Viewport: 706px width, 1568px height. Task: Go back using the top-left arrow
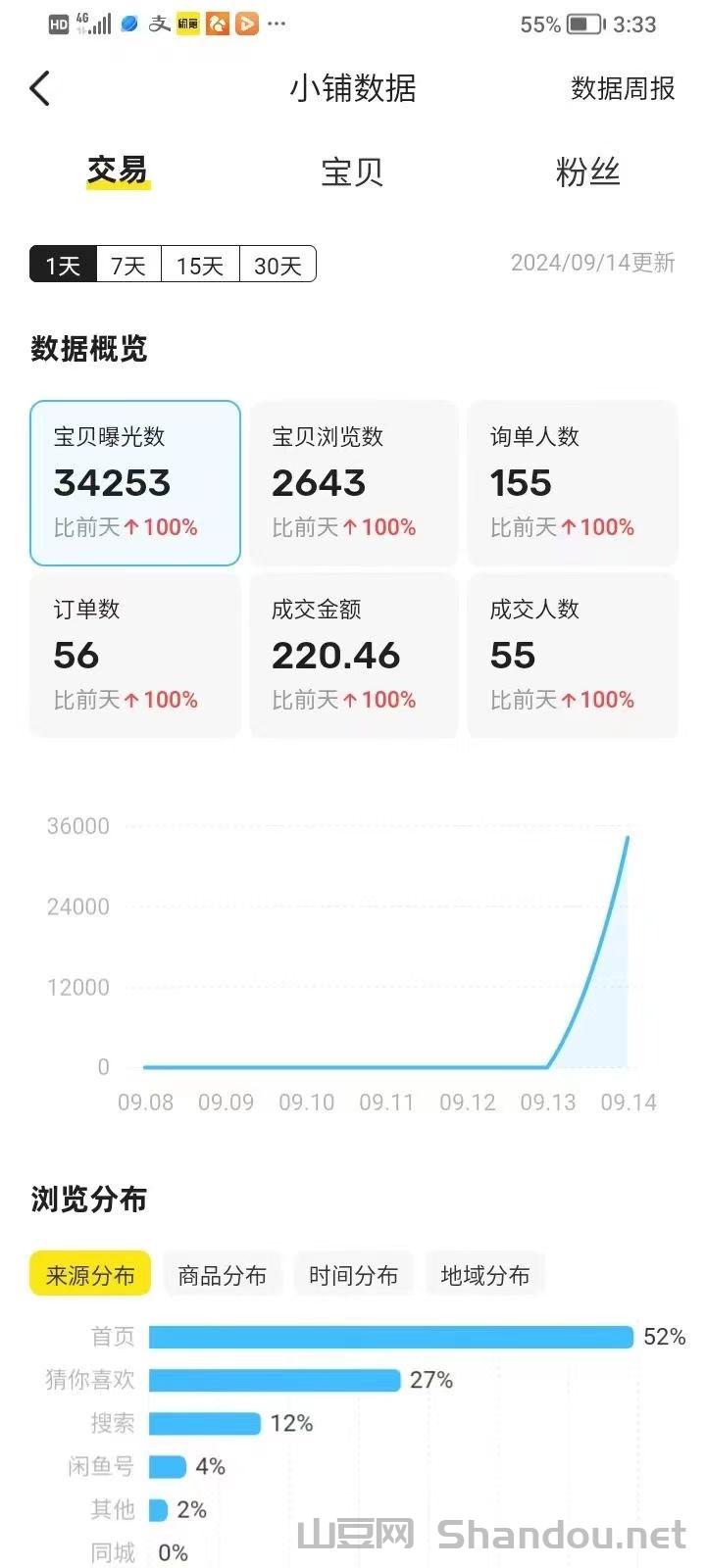[40, 88]
